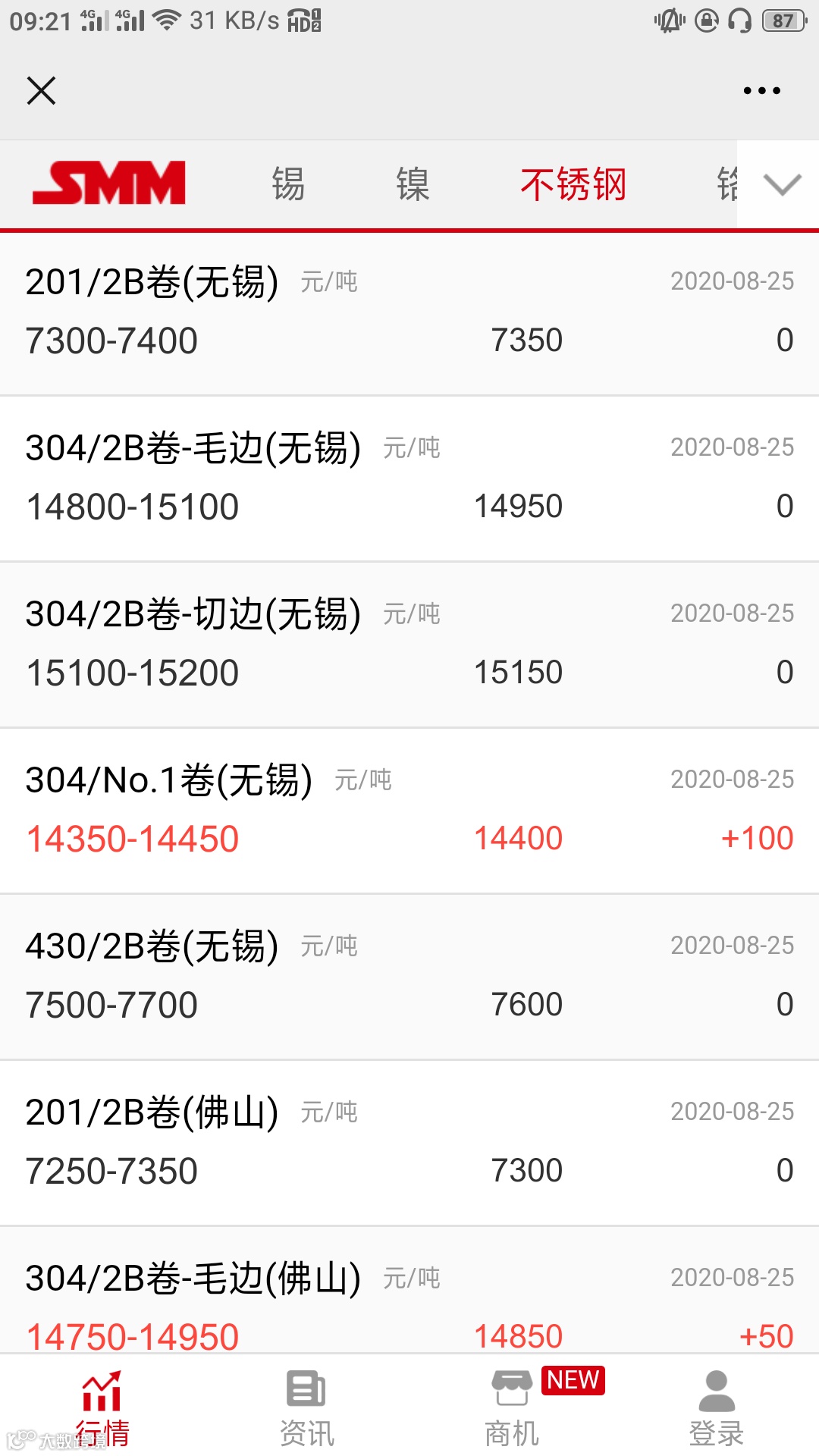Go to the 行情 bottom tab
The width and height of the screenshot is (819, 1456).
(x=102, y=1407)
